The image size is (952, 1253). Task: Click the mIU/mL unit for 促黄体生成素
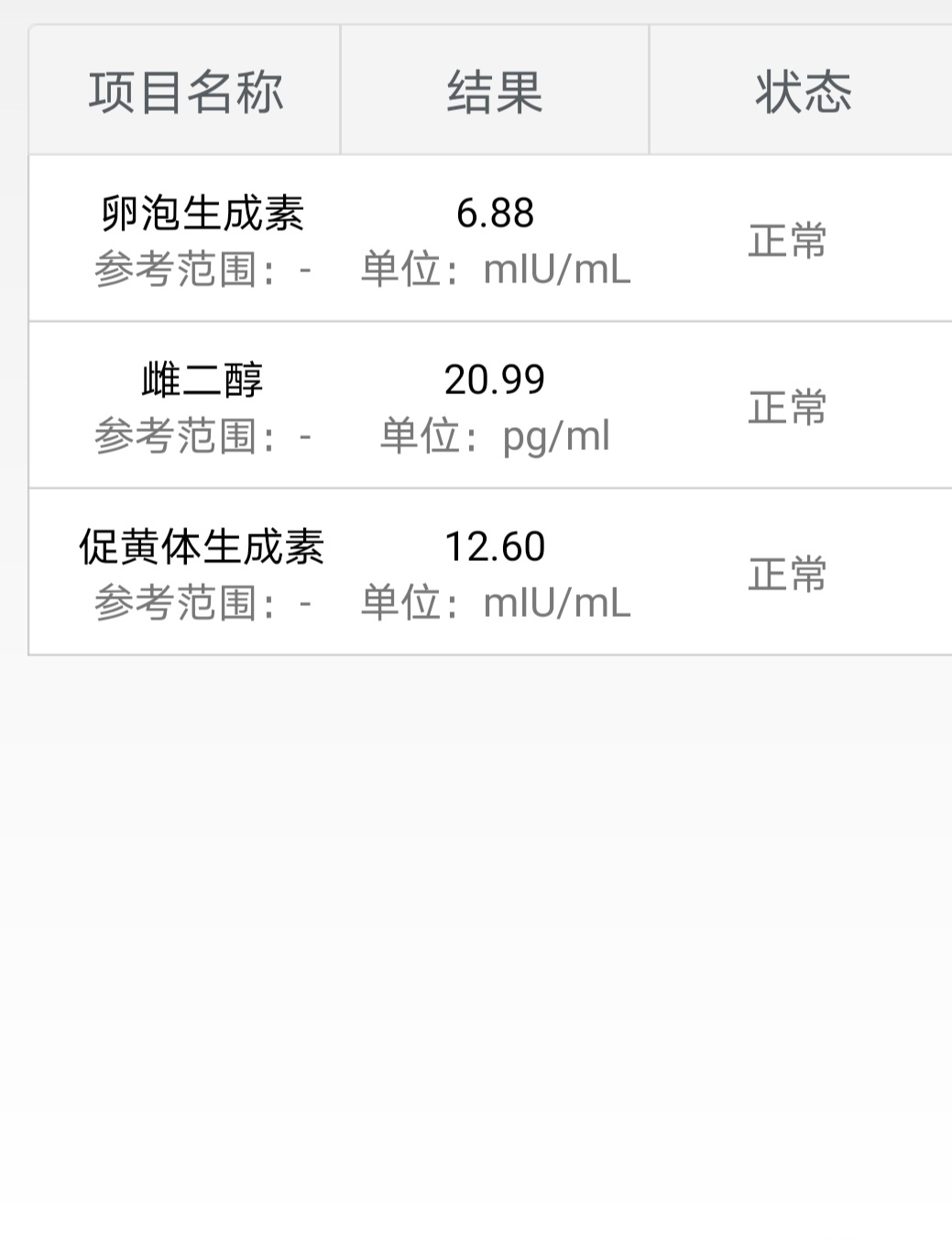(556, 605)
